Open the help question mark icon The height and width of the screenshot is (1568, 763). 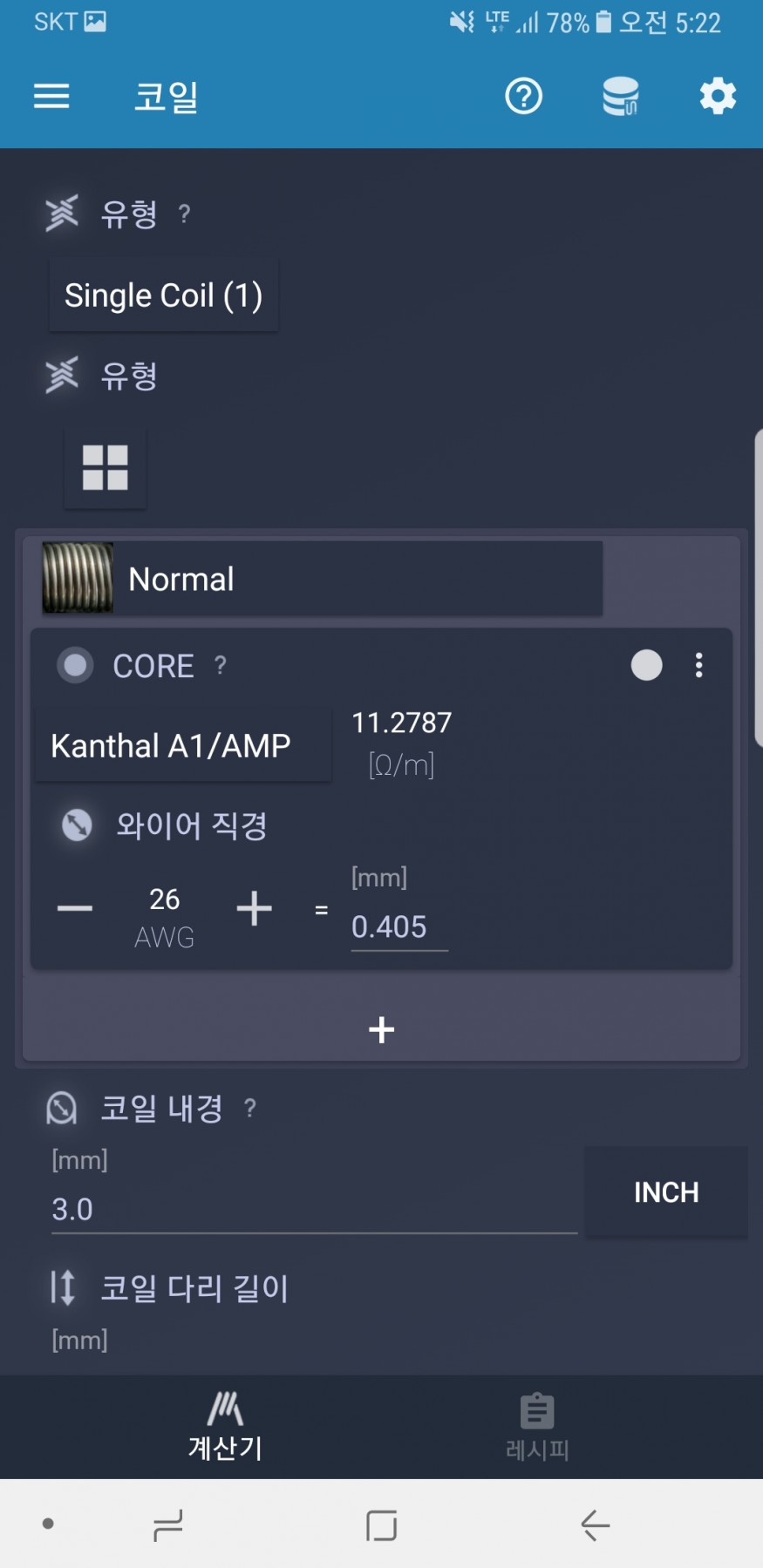point(523,96)
